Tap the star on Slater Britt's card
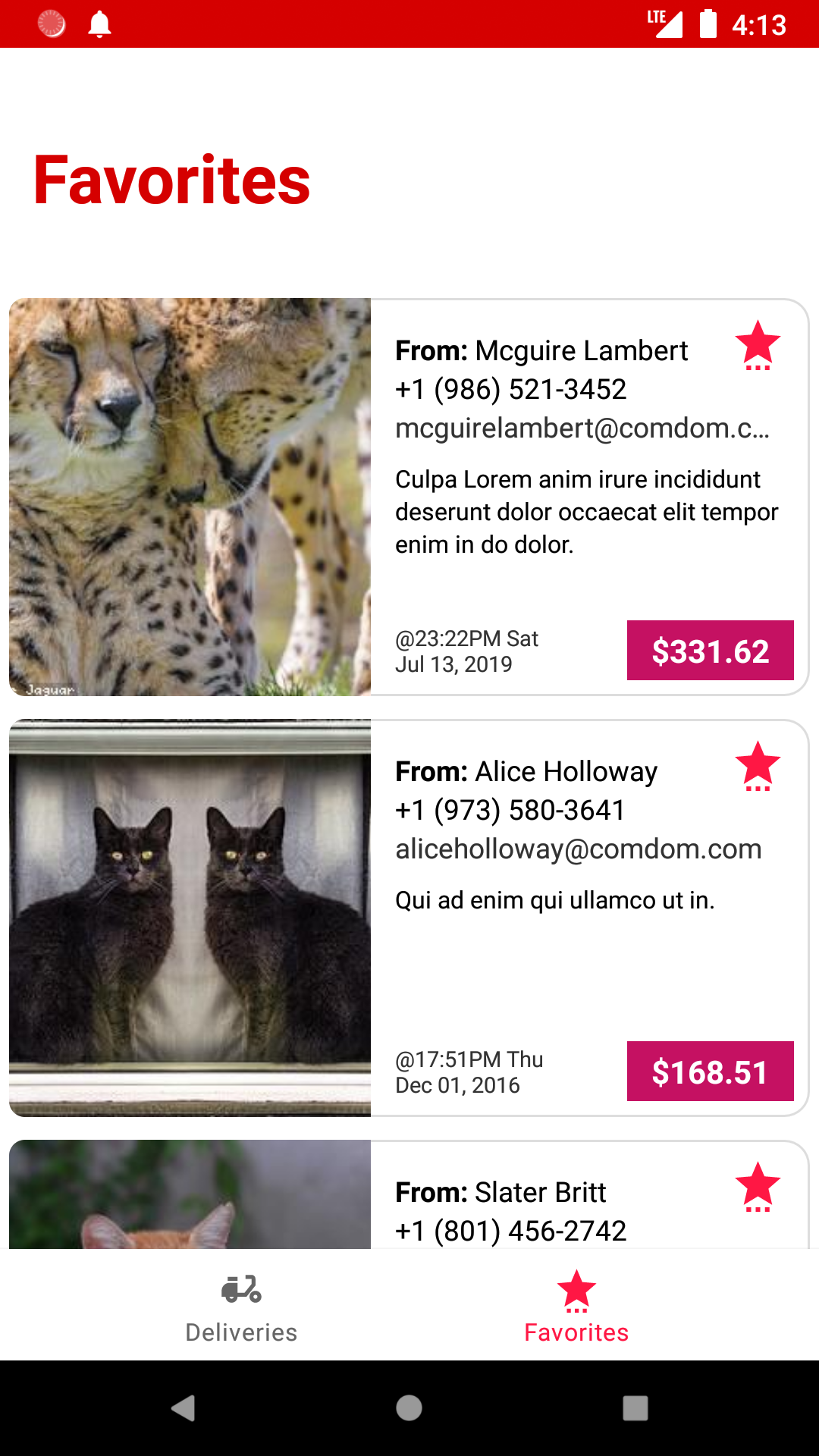This screenshot has height=1456, width=819. (758, 1187)
